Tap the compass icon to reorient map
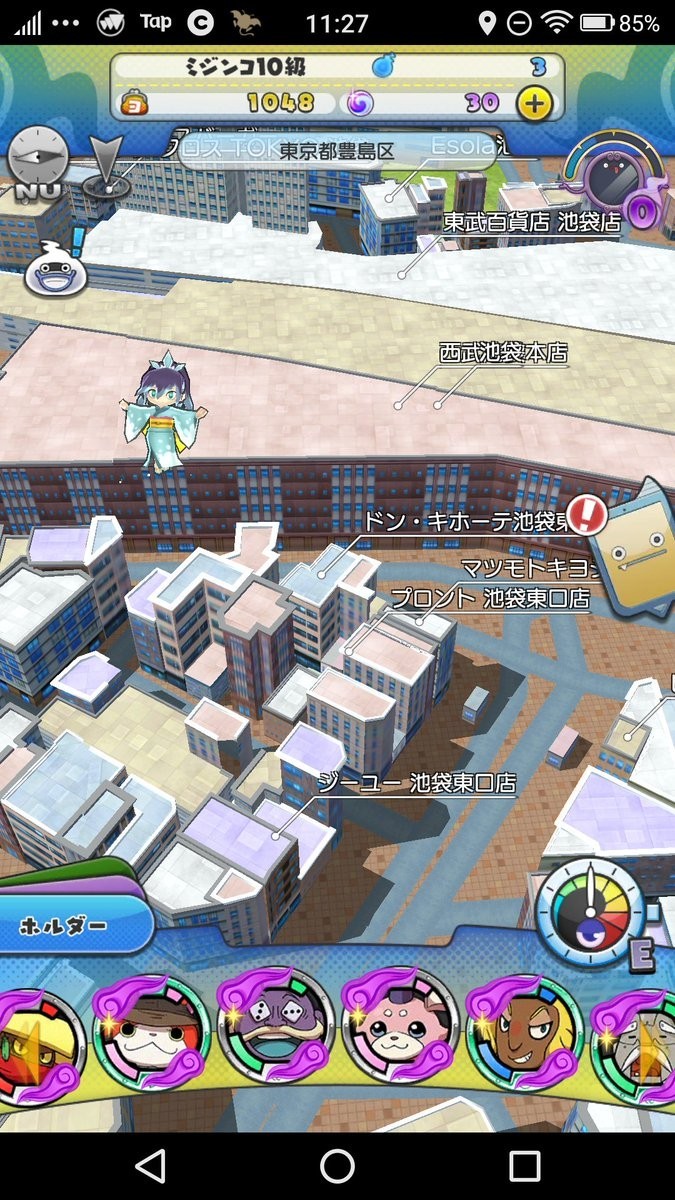Image resolution: width=675 pixels, height=1200 pixels. [37, 160]
